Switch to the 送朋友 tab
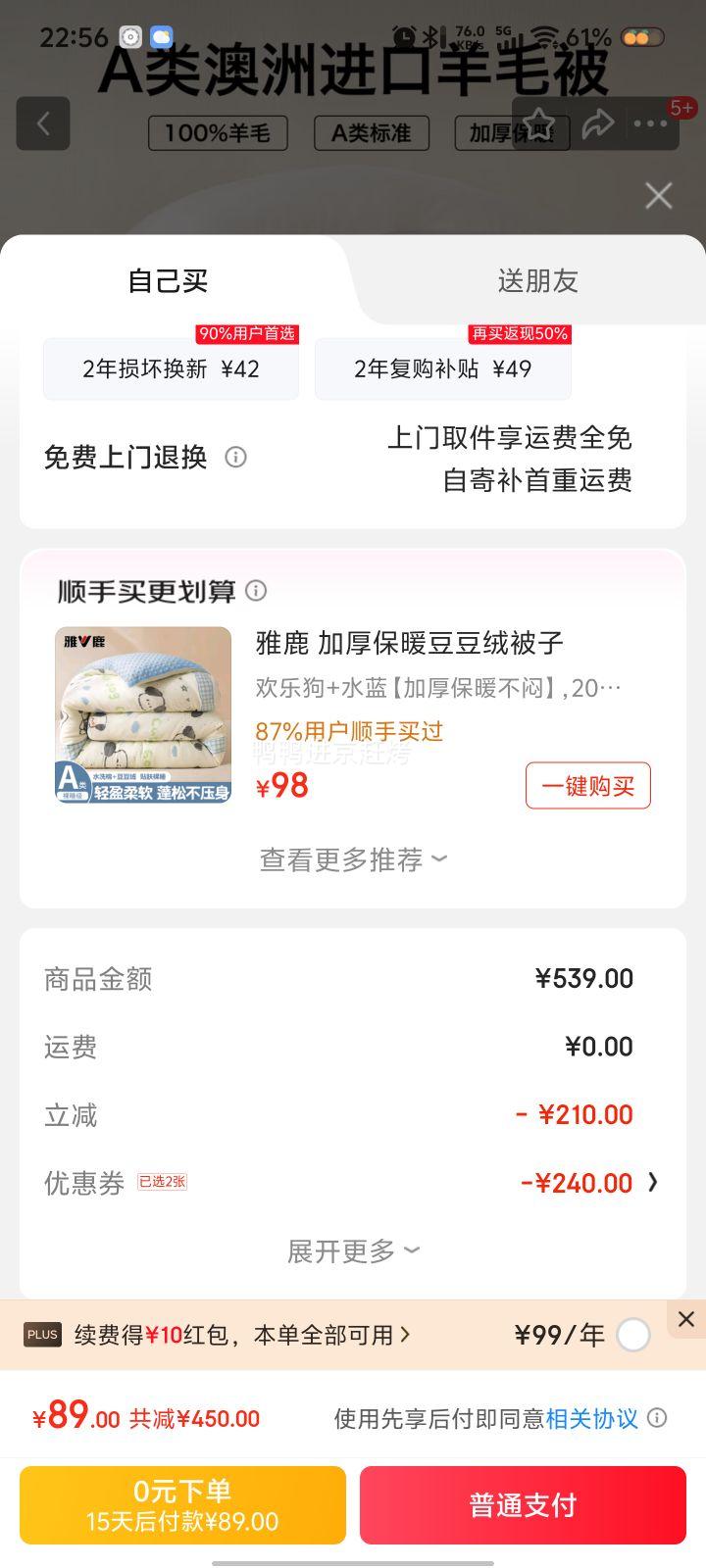 pos(537,281)
